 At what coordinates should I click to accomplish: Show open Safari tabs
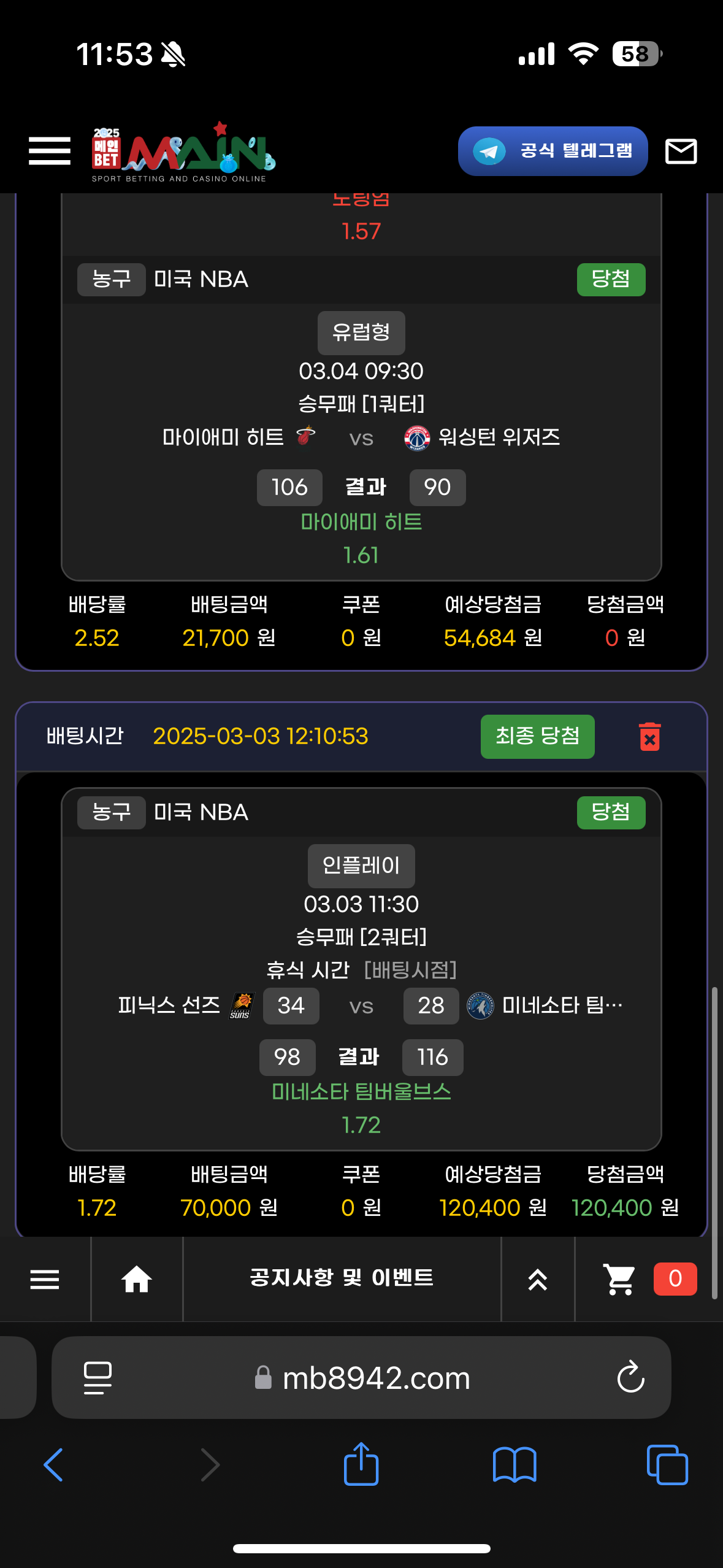coord(667,1465)
